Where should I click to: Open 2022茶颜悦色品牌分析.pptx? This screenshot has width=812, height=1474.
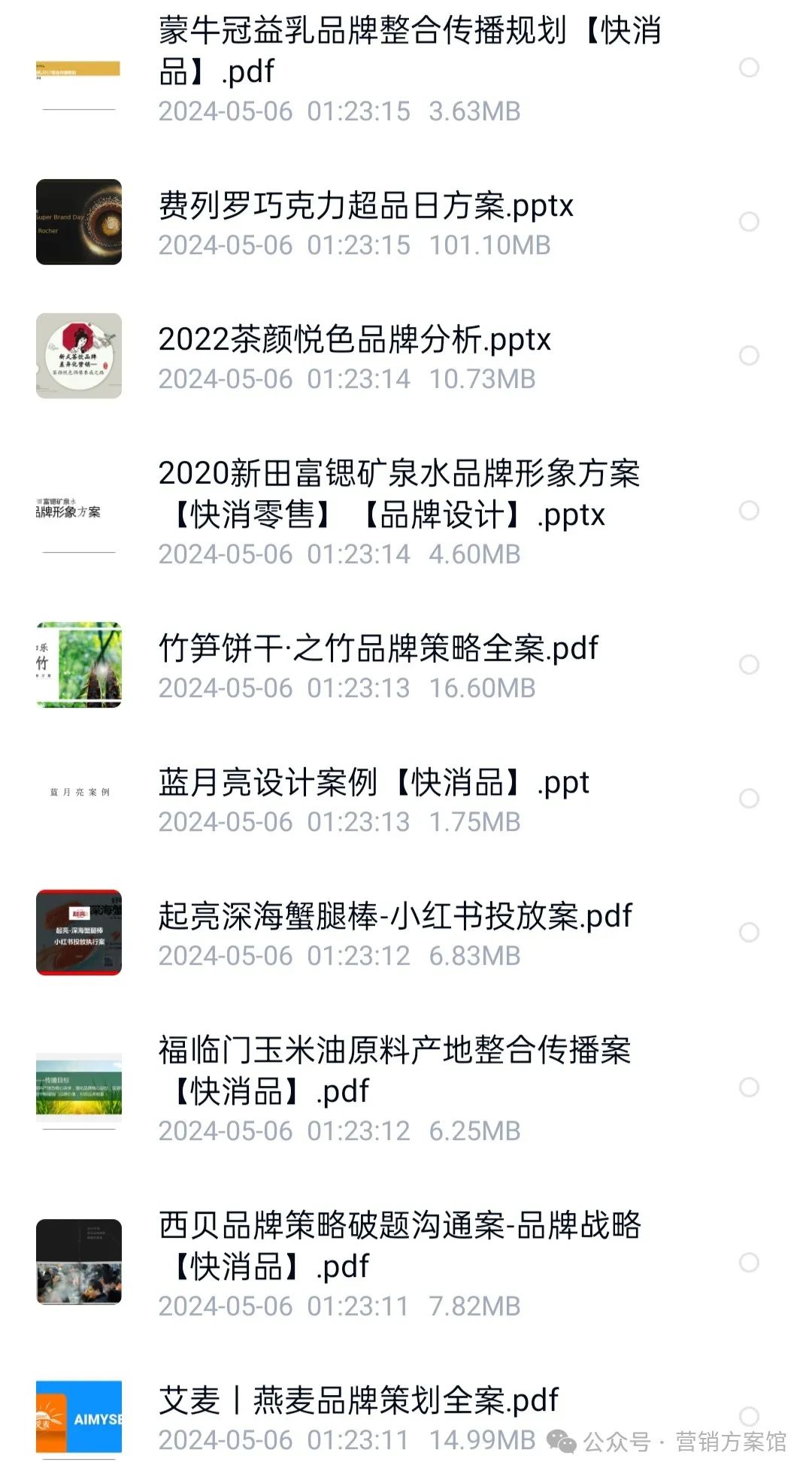(355, 340)
